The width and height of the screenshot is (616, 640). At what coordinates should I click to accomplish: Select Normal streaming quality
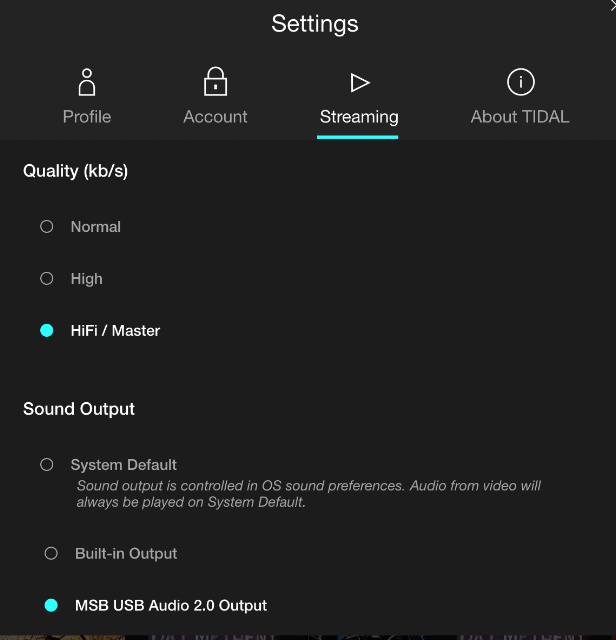[x=47, y=227]
